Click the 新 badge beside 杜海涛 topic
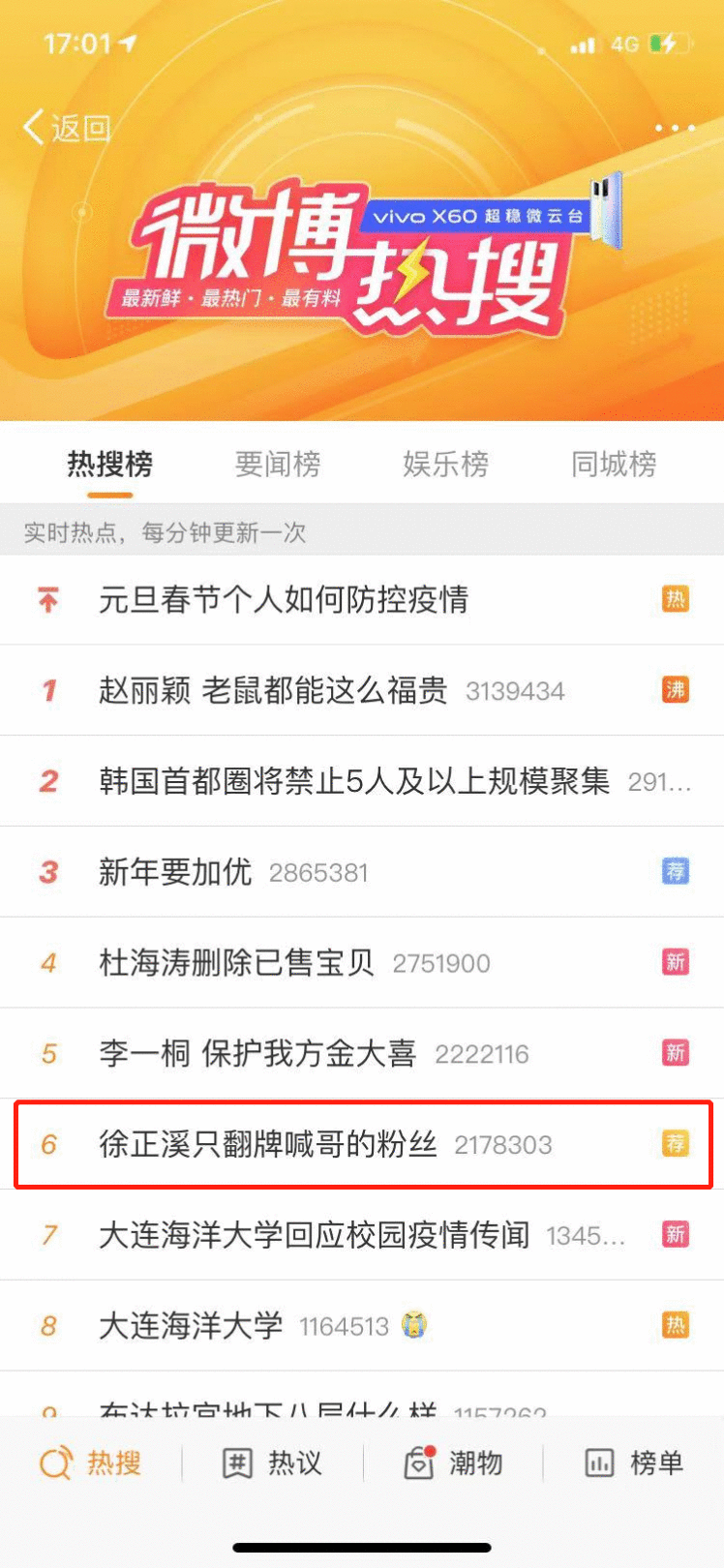 pos(677,963)
